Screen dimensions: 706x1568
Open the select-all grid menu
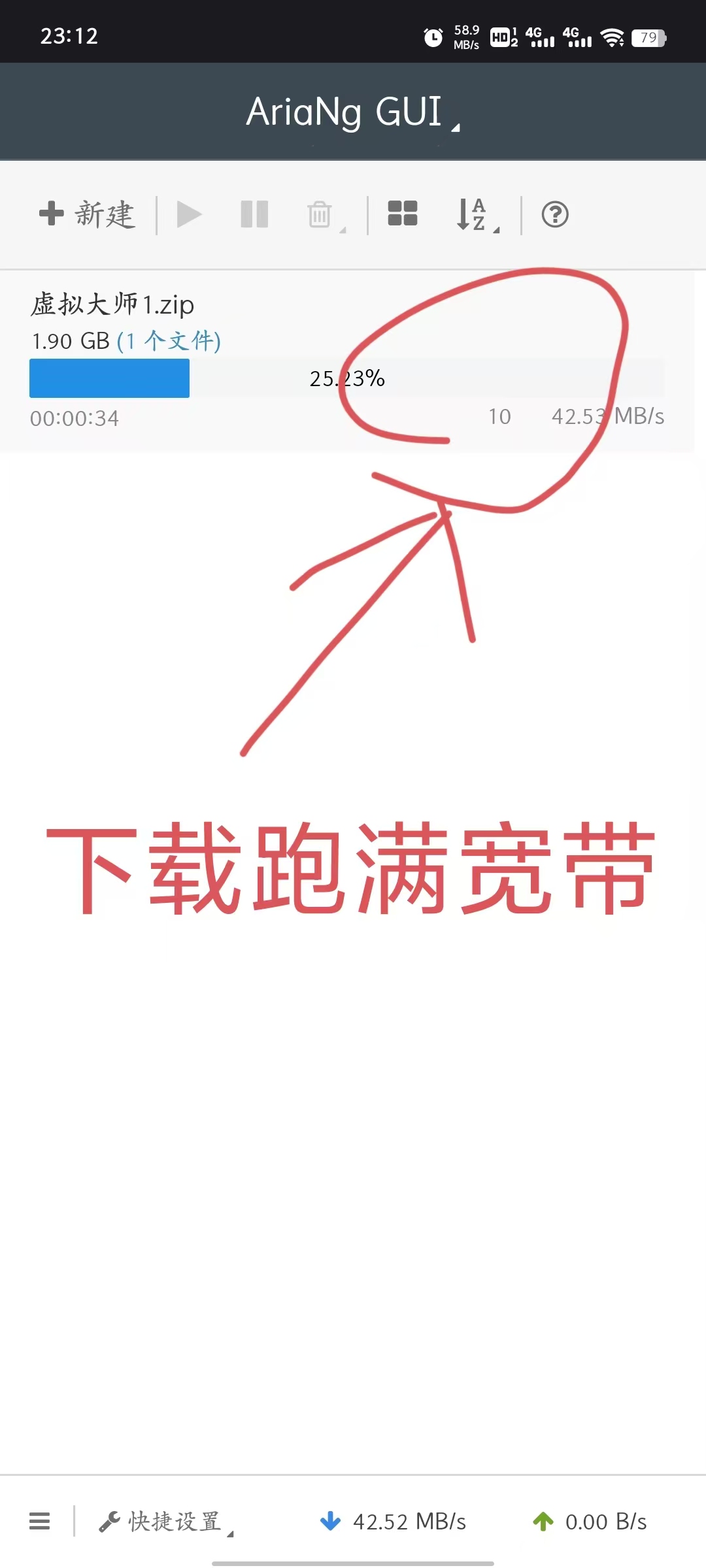(403, 214)
